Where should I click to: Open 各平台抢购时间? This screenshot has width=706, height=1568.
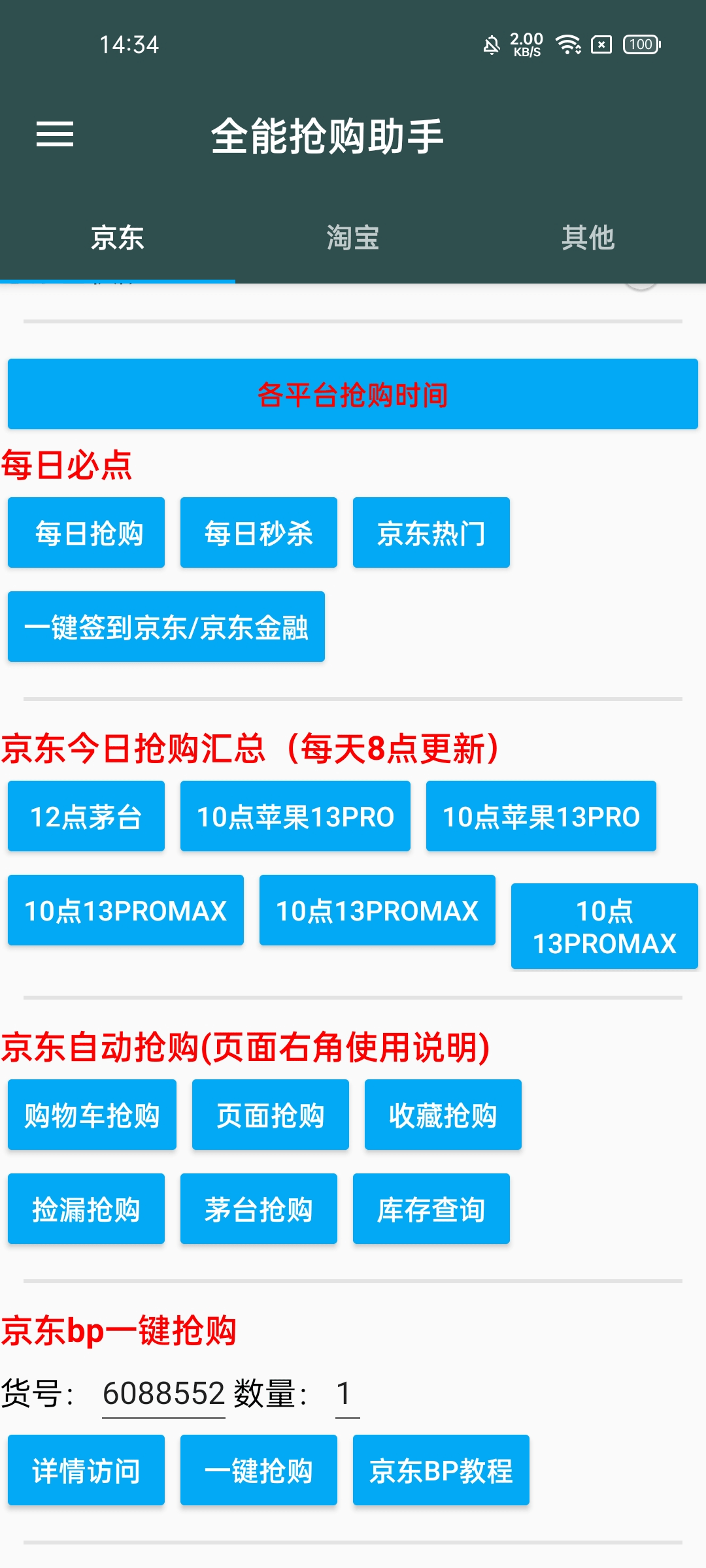pos(353,395)
